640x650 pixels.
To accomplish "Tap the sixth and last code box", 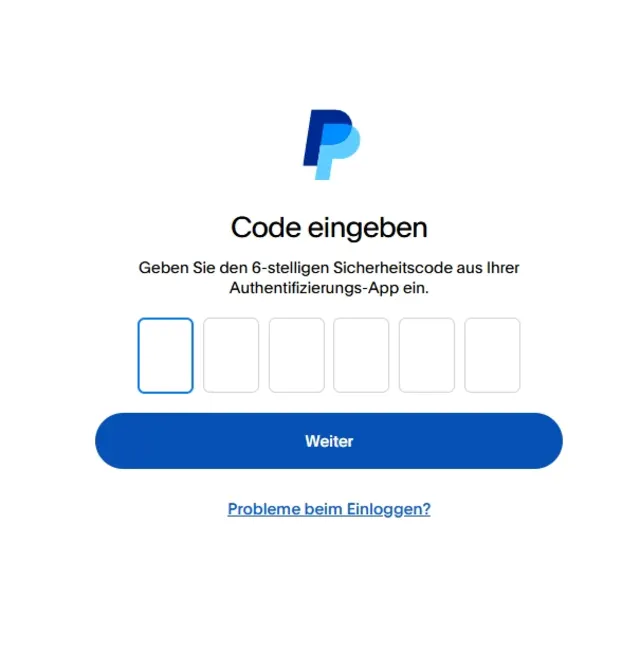I will pyautogui.click(x=492, y=355).
